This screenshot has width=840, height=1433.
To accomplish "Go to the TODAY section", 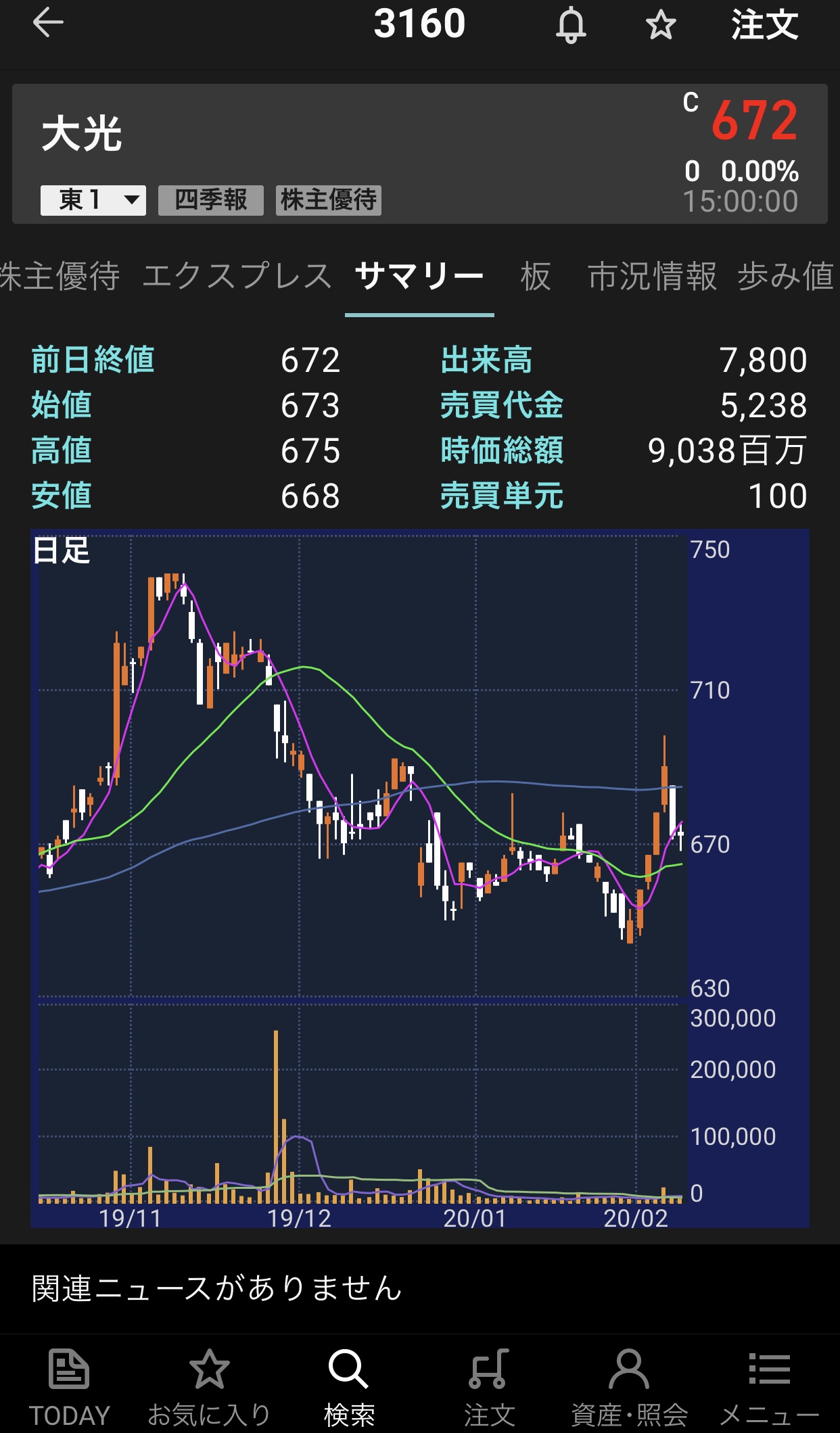I will pyautogui.click(x=69, y=1386).
